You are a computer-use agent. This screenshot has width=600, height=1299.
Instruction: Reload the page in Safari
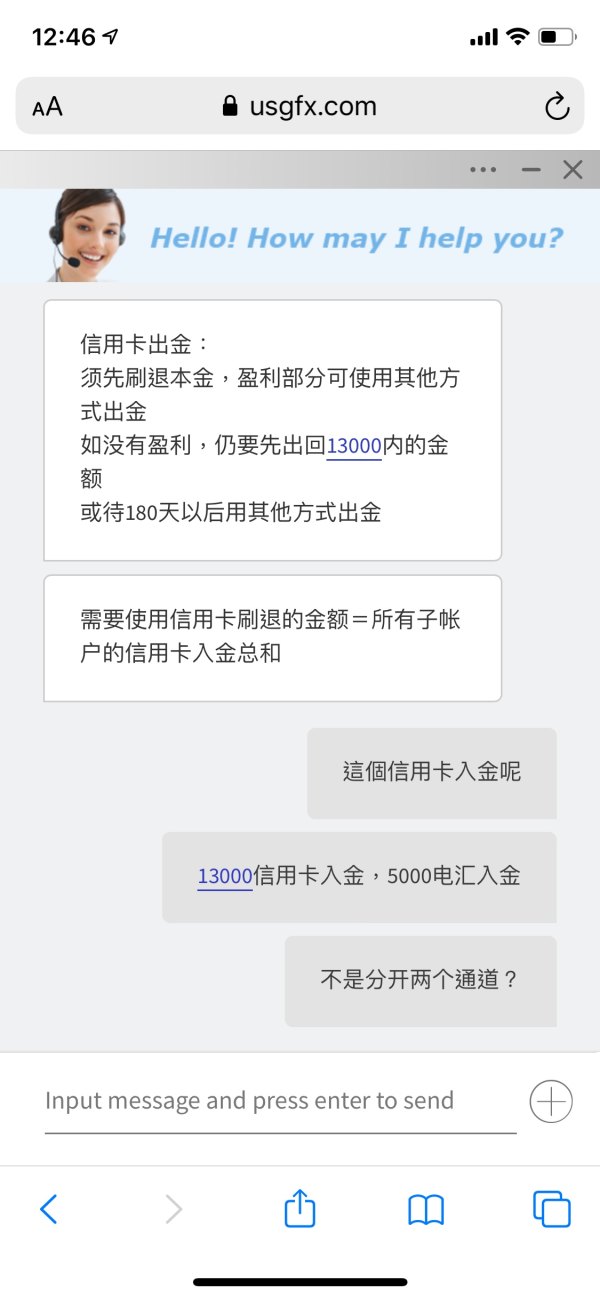(556, 107)
